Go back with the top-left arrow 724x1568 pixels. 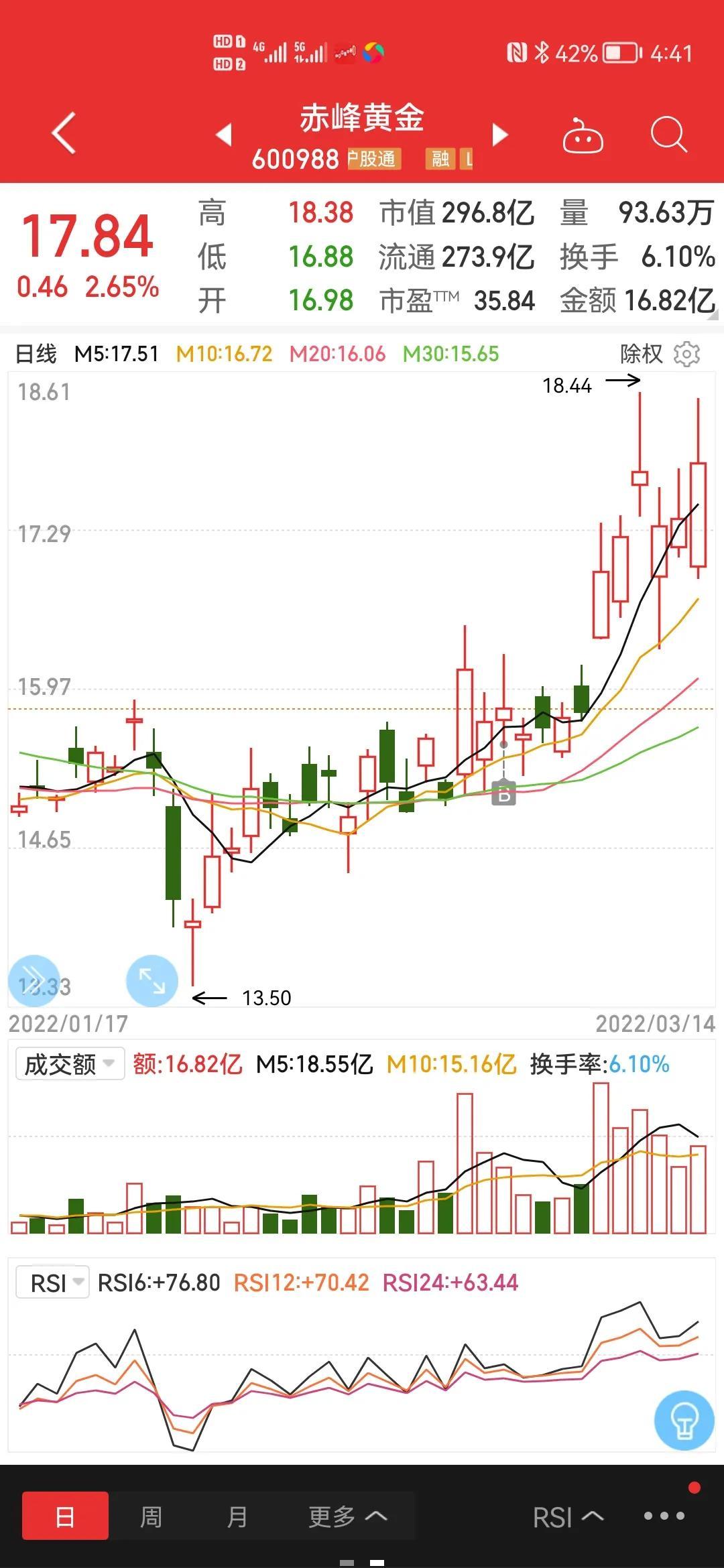point(64,133)
